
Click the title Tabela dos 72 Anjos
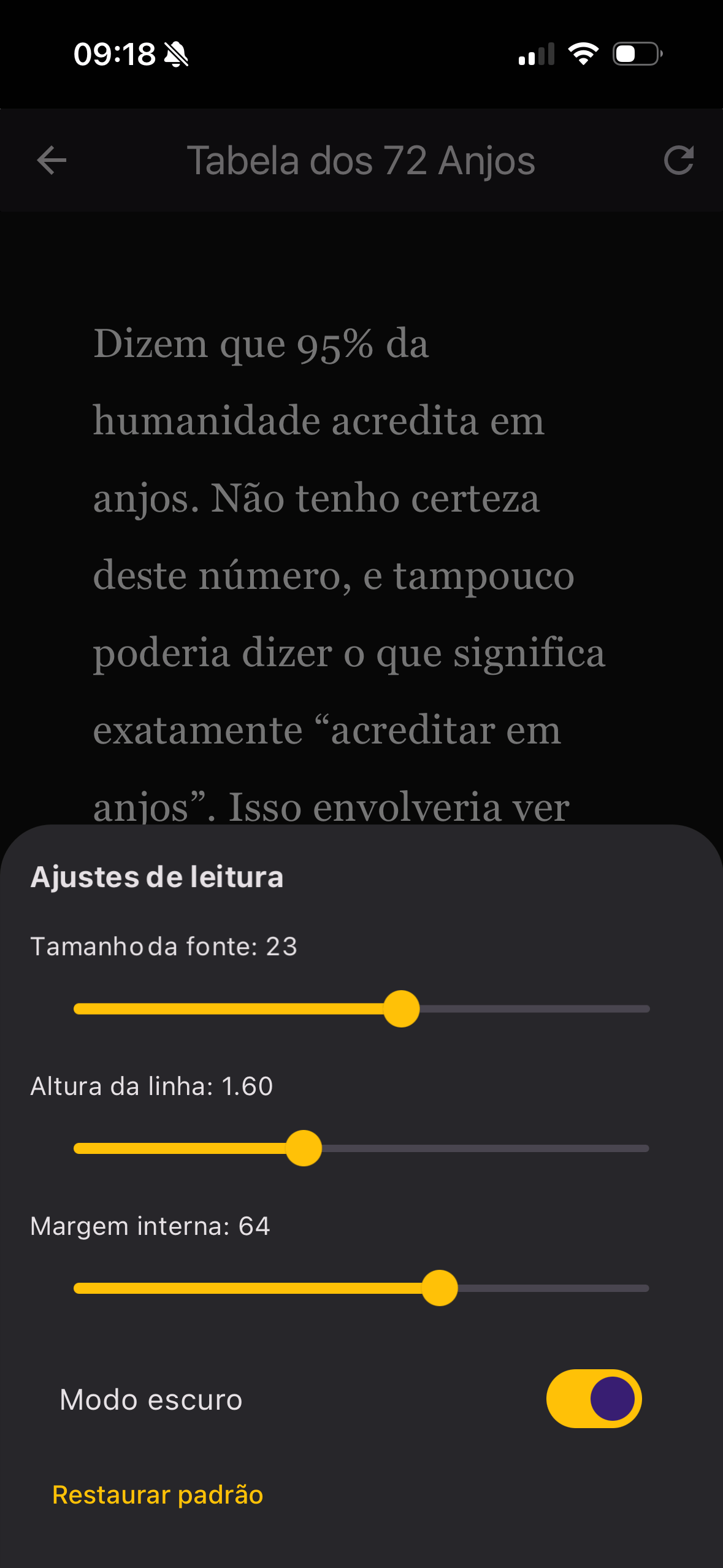point(361,161)
